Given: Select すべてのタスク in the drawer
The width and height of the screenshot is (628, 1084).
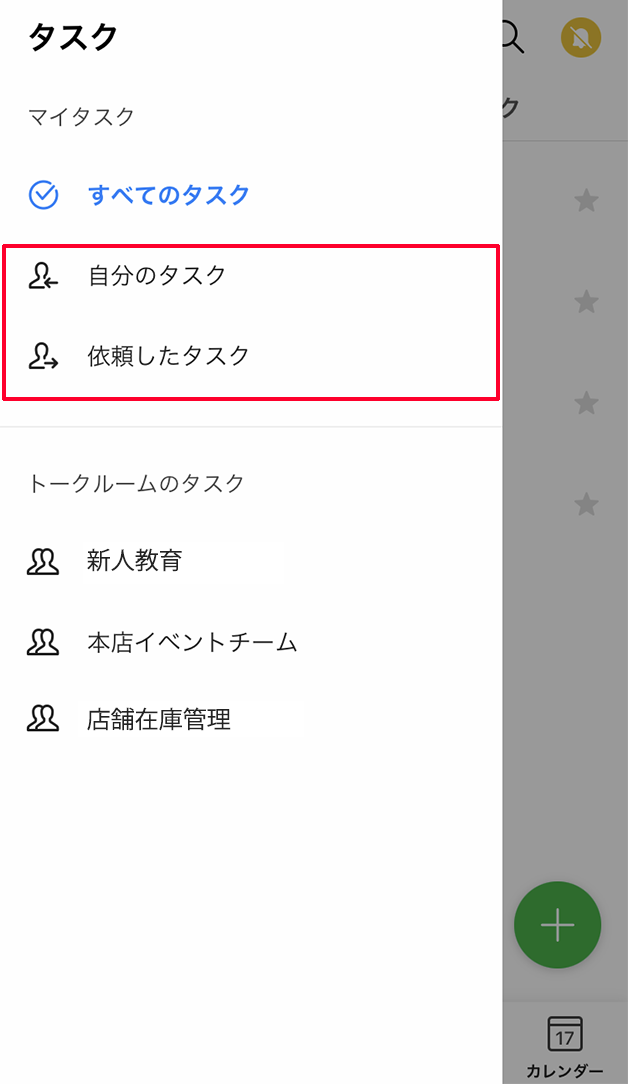Looking at the screenshot, I should (x=168, y=195).
